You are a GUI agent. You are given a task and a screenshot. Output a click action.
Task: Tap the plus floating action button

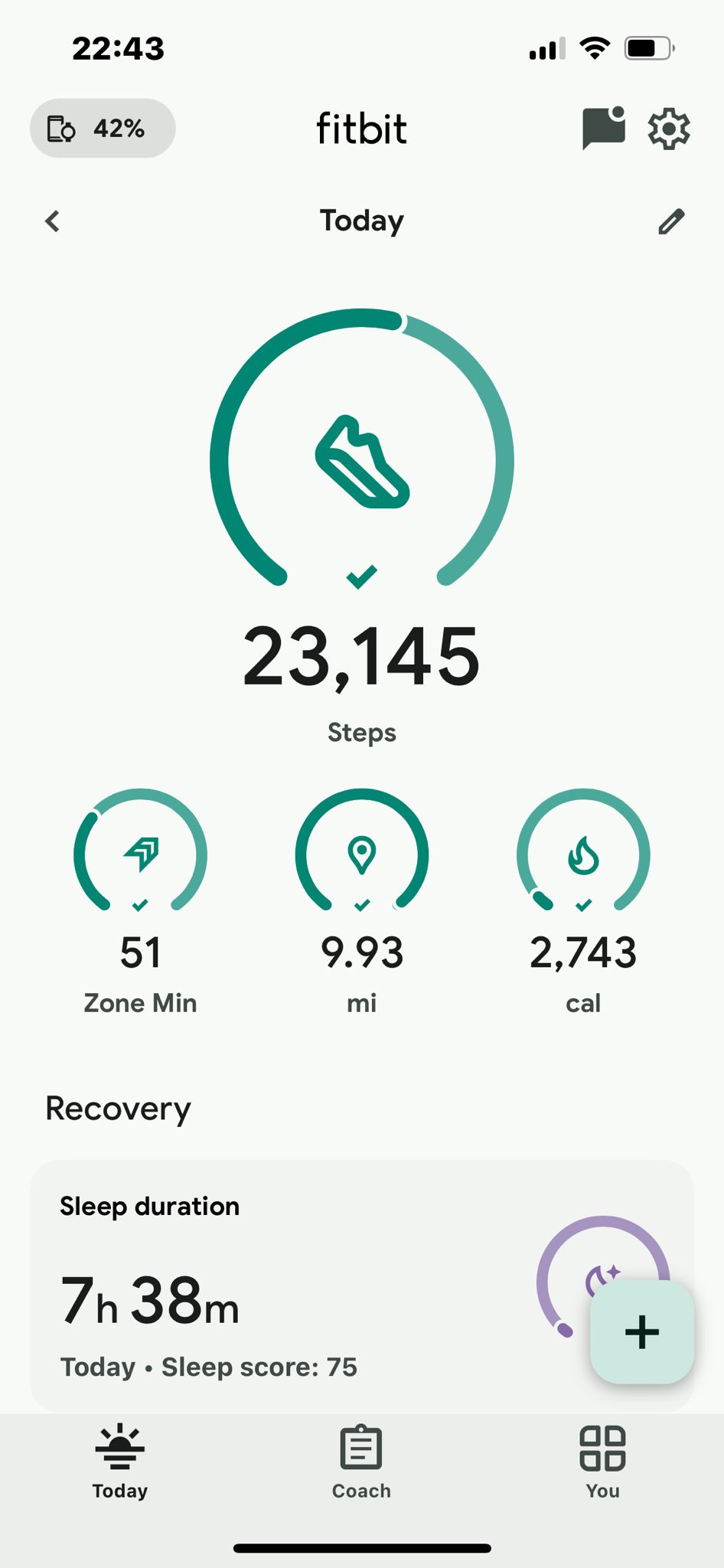pos(642,1331)
